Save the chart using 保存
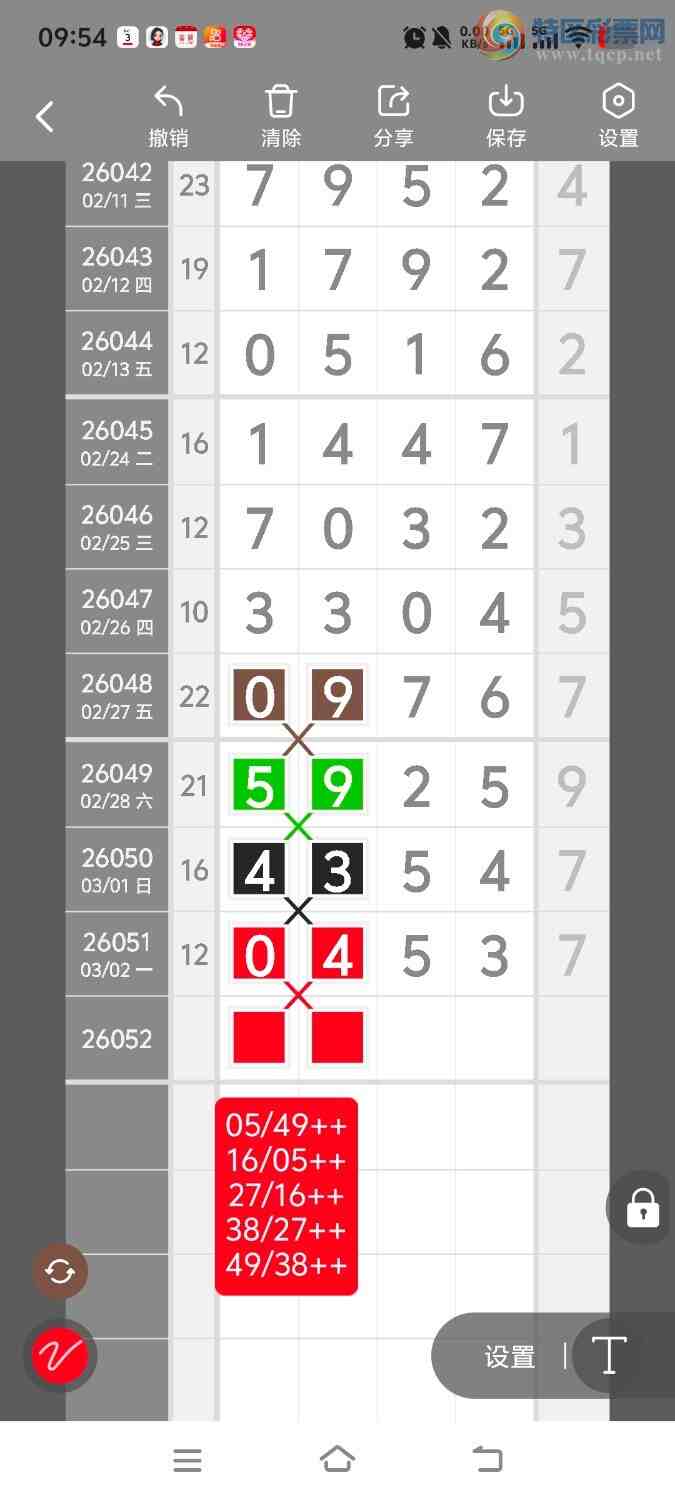The height and width of the screenshot is (1500, 675). pos(506,117)
